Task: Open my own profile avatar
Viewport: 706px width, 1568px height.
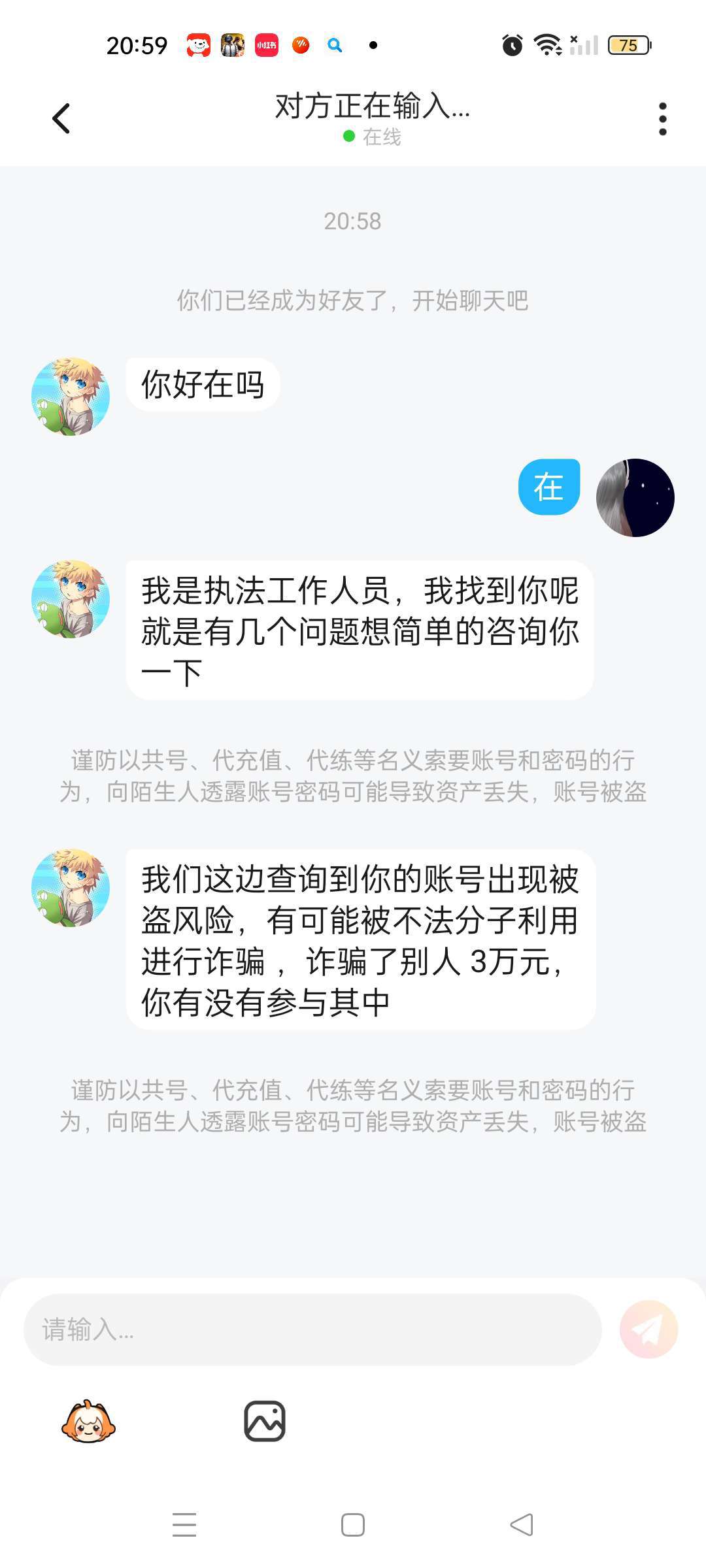Action: 635,498
